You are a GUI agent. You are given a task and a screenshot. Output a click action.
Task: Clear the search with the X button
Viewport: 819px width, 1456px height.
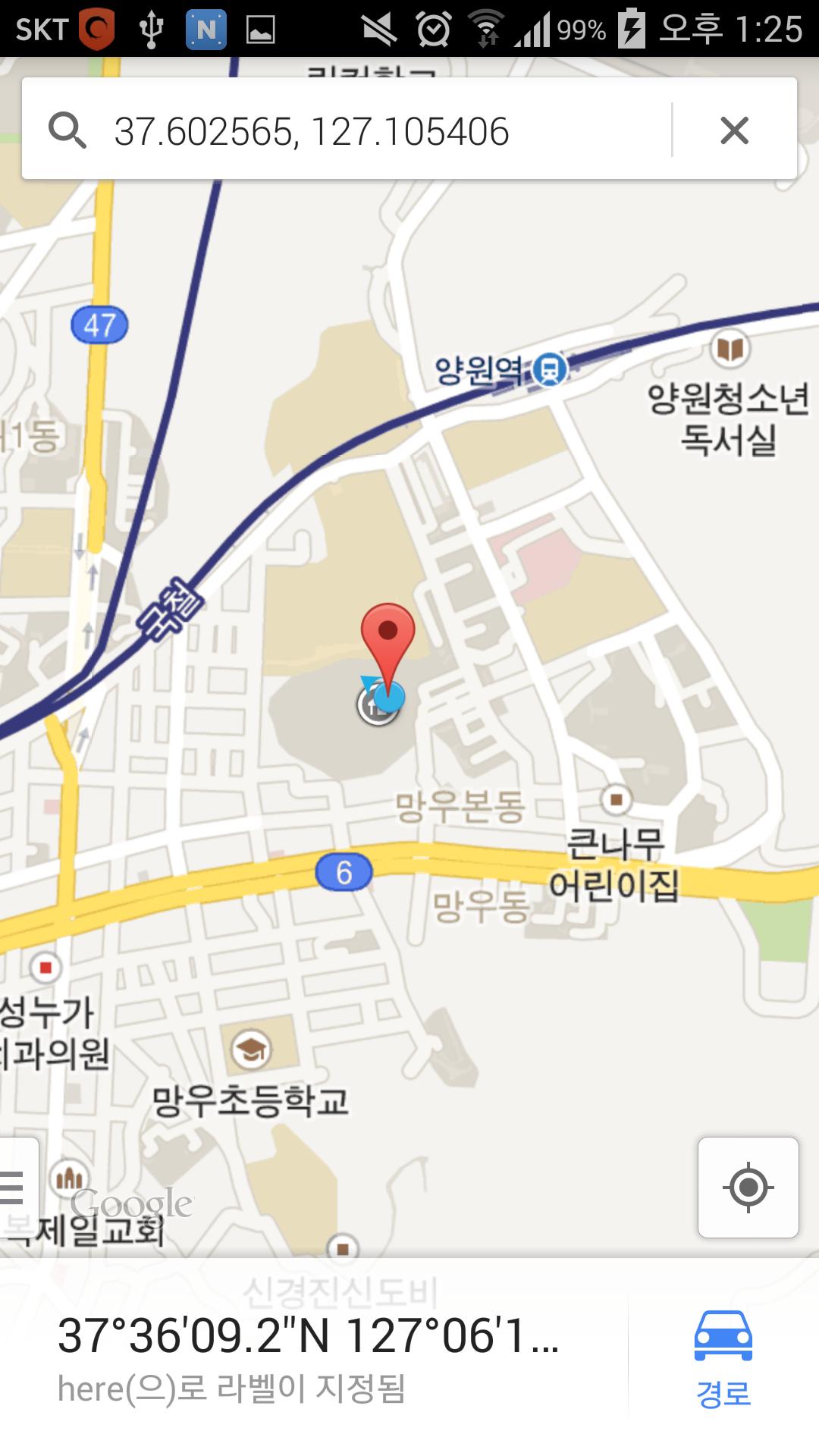click(x=734, y=130)
